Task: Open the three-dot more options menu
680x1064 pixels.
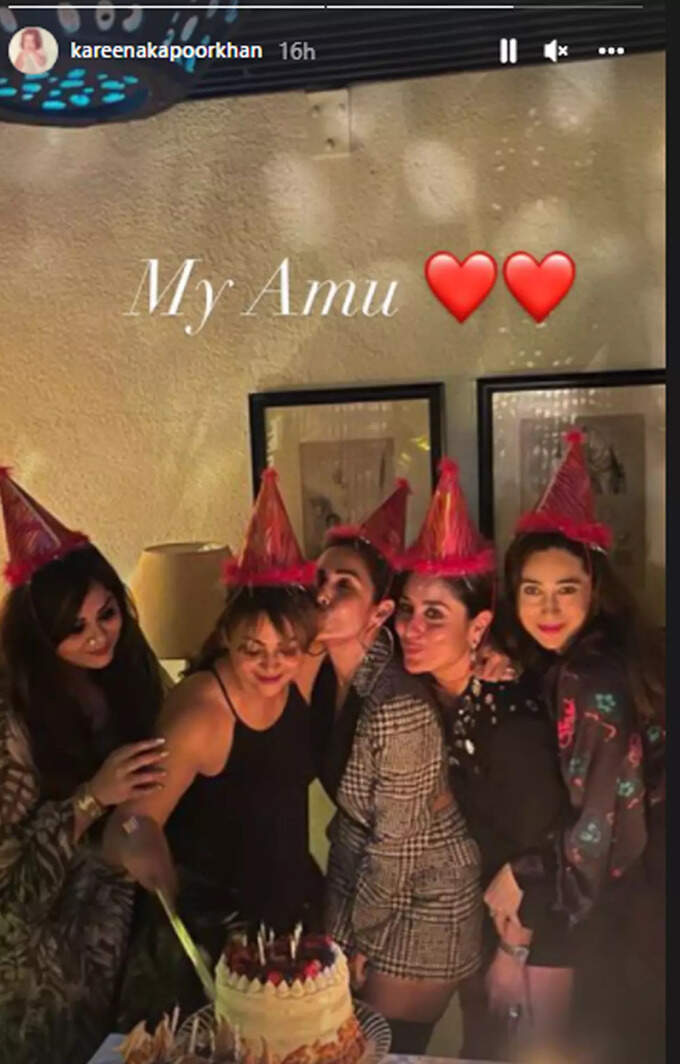Action: (x=610, y=51)
